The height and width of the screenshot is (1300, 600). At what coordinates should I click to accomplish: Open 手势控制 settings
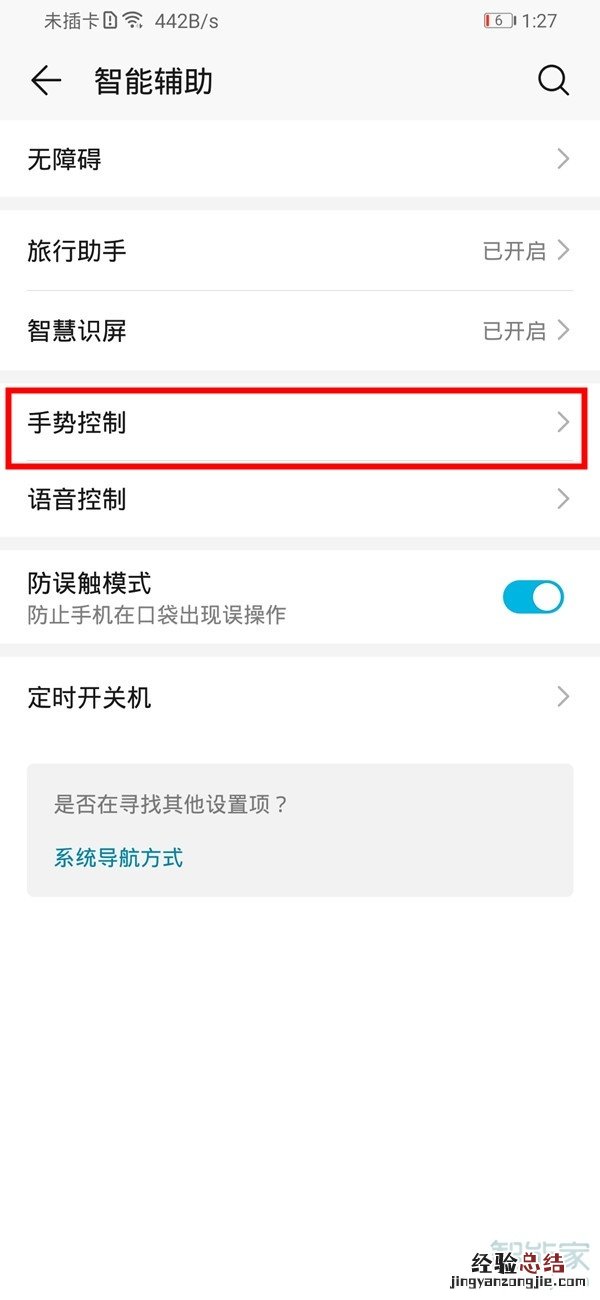click(x=300, y=423)
